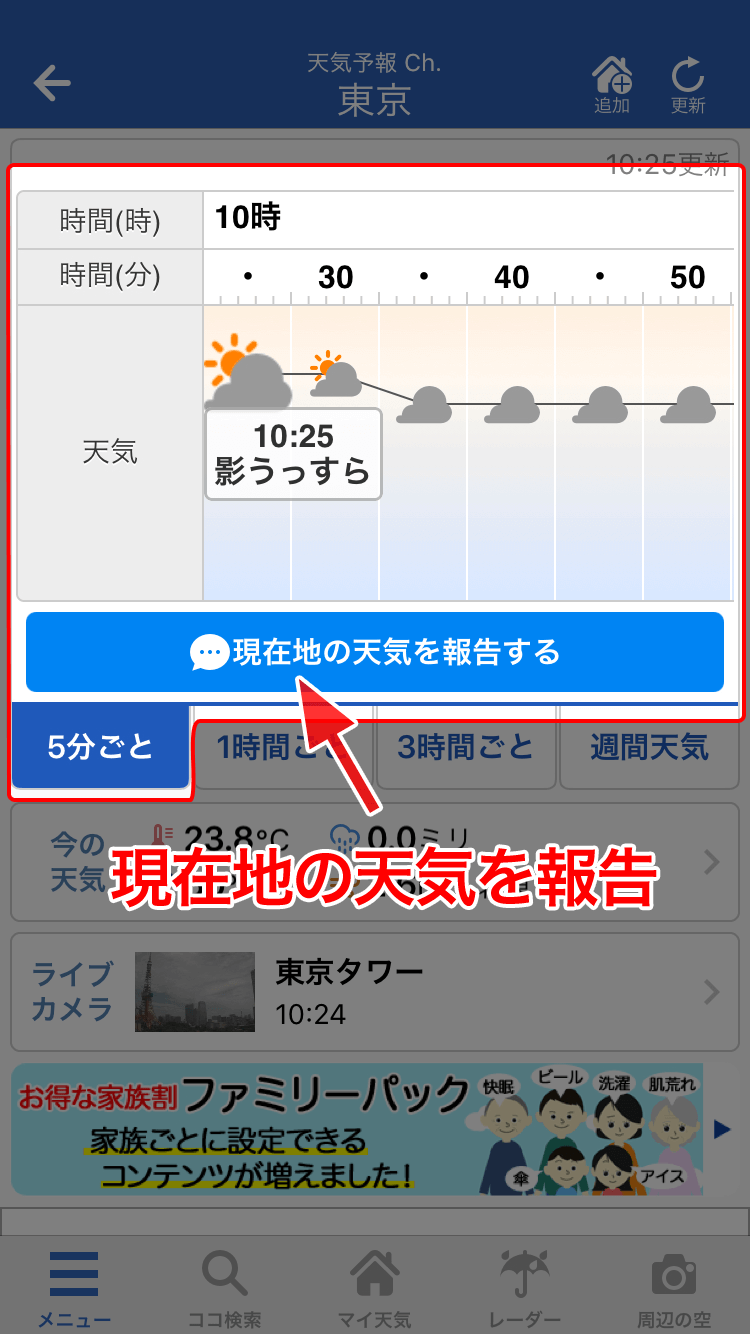Open the 東京タワー live camera
Viewport: 750px width, 1334px height.
pos(374,991)
